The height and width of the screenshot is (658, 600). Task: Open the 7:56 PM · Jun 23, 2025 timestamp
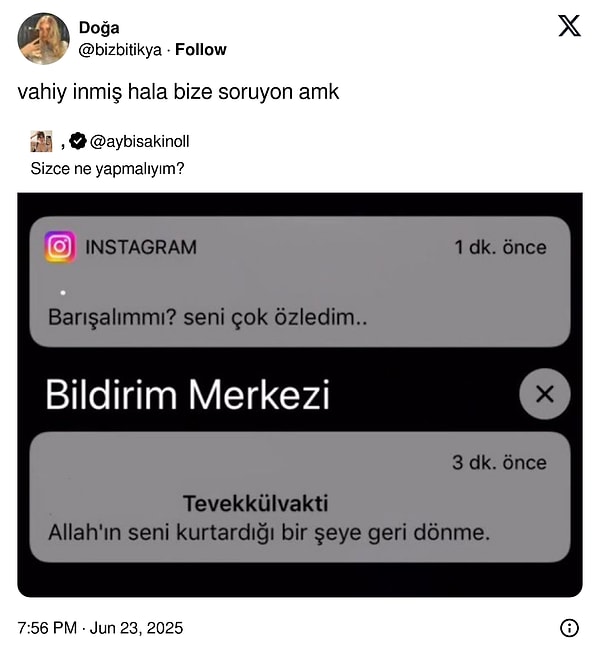pos(100,628)
